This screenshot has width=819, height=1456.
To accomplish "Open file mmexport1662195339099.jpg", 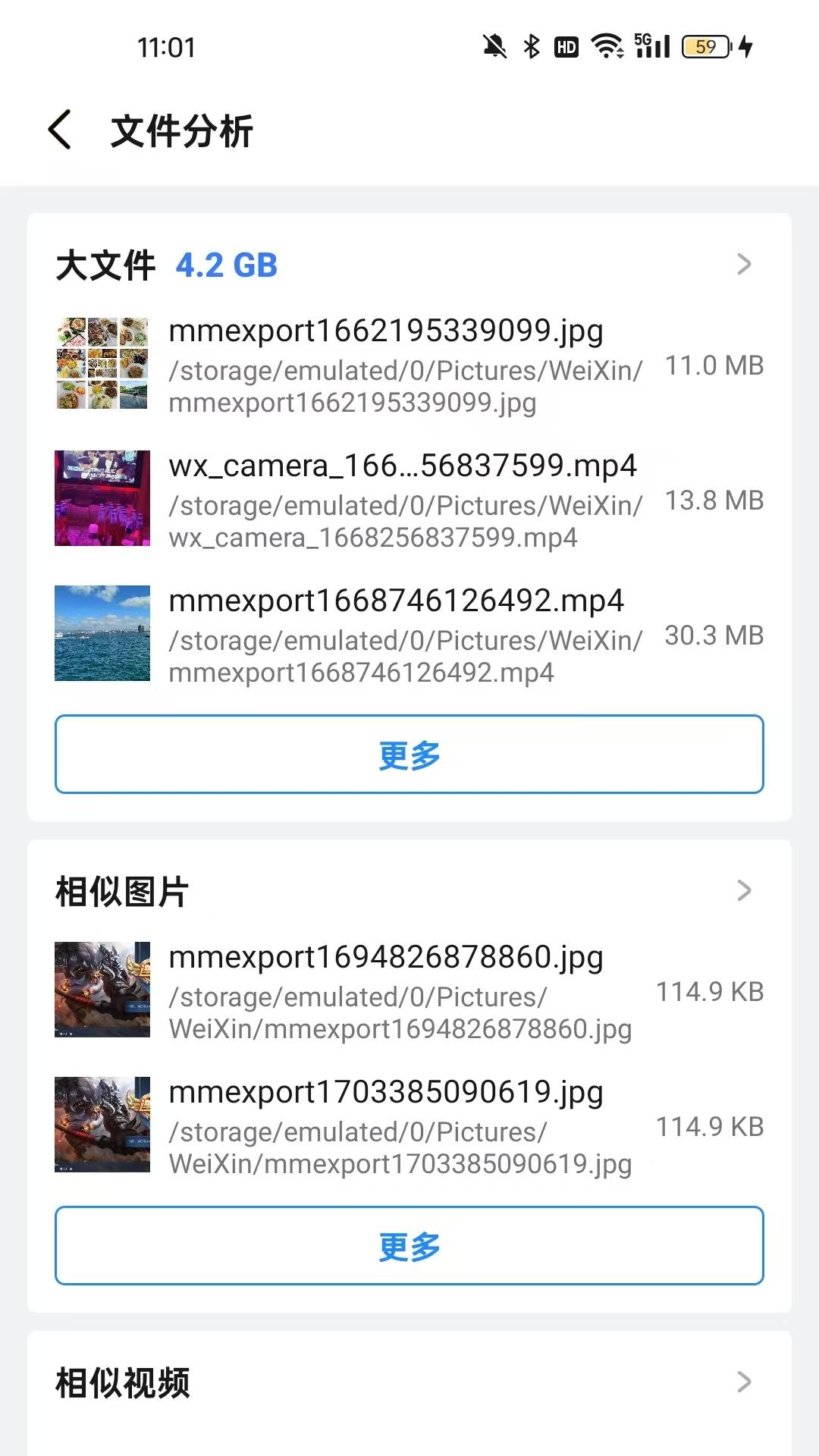I will coord(409,366).
